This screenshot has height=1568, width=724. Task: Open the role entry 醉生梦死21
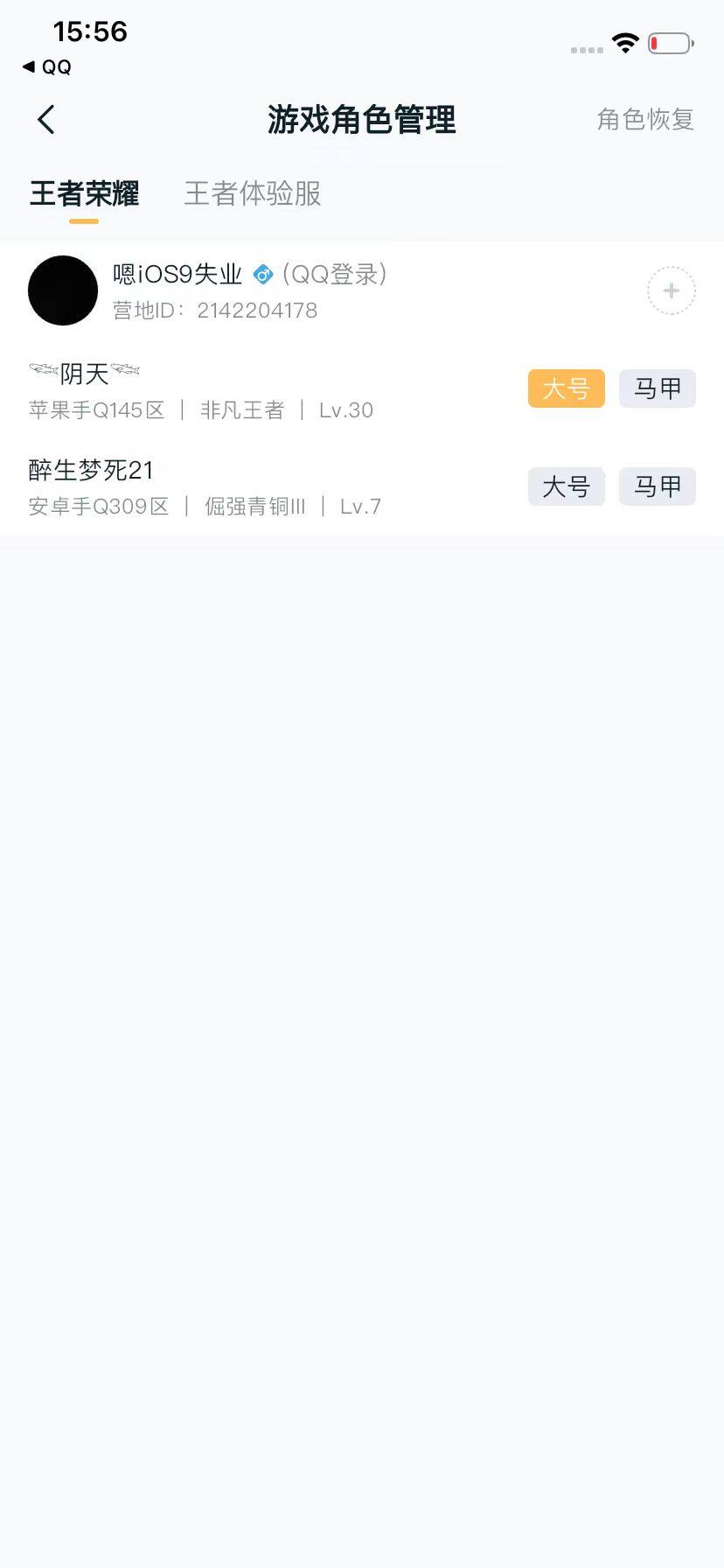90,469
